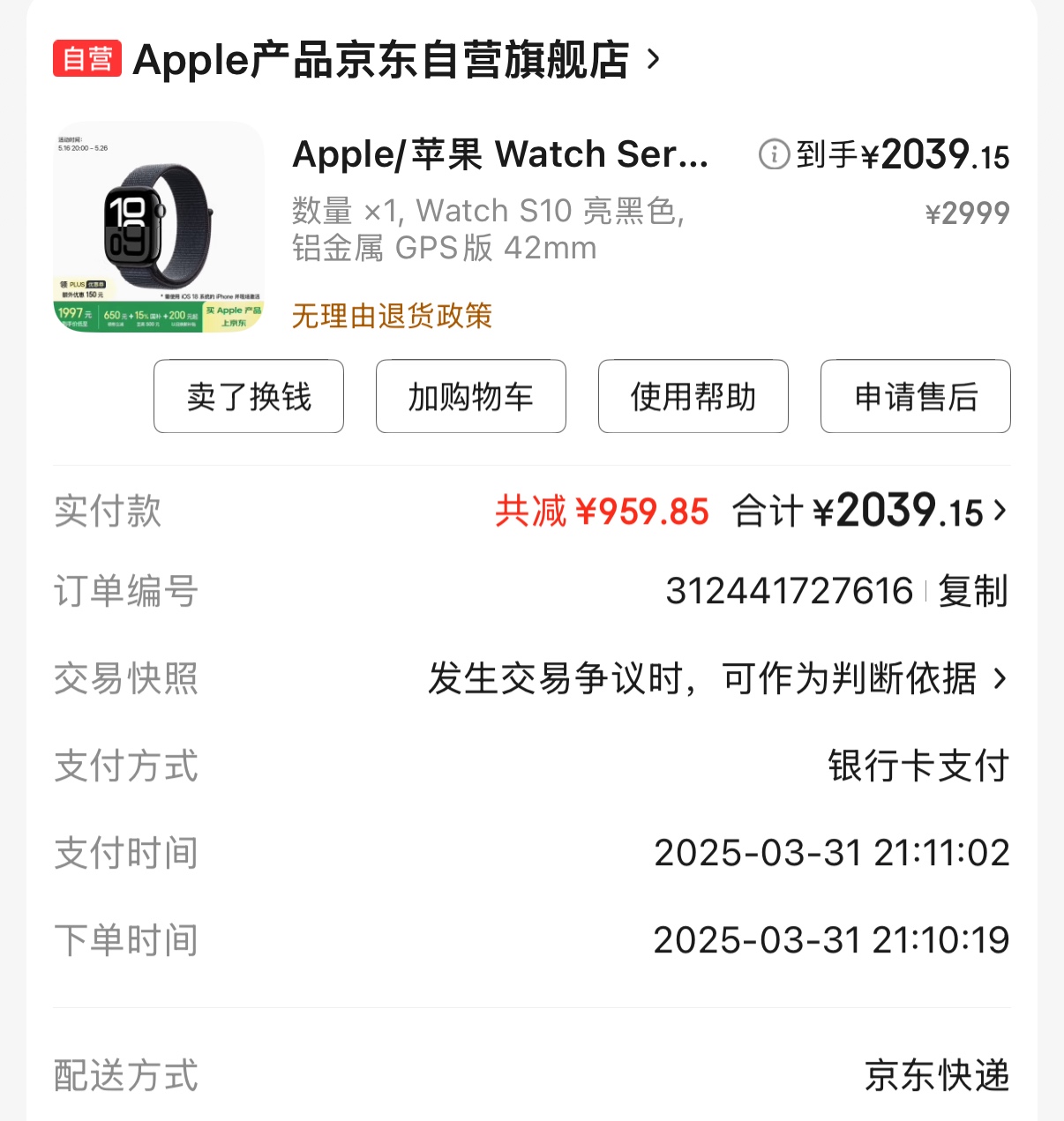Open 使用帮助

(x=693, y=397)
